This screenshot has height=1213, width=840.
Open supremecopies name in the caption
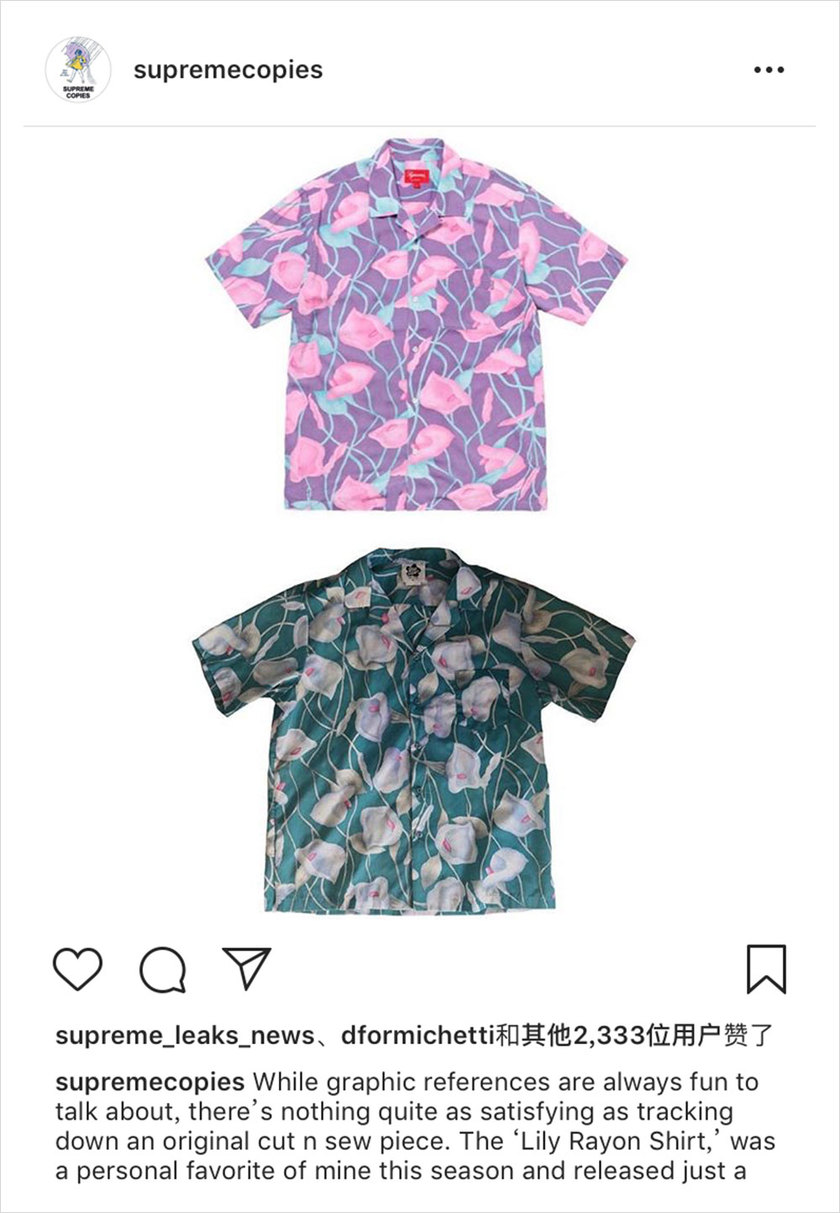pos(150,1082)
